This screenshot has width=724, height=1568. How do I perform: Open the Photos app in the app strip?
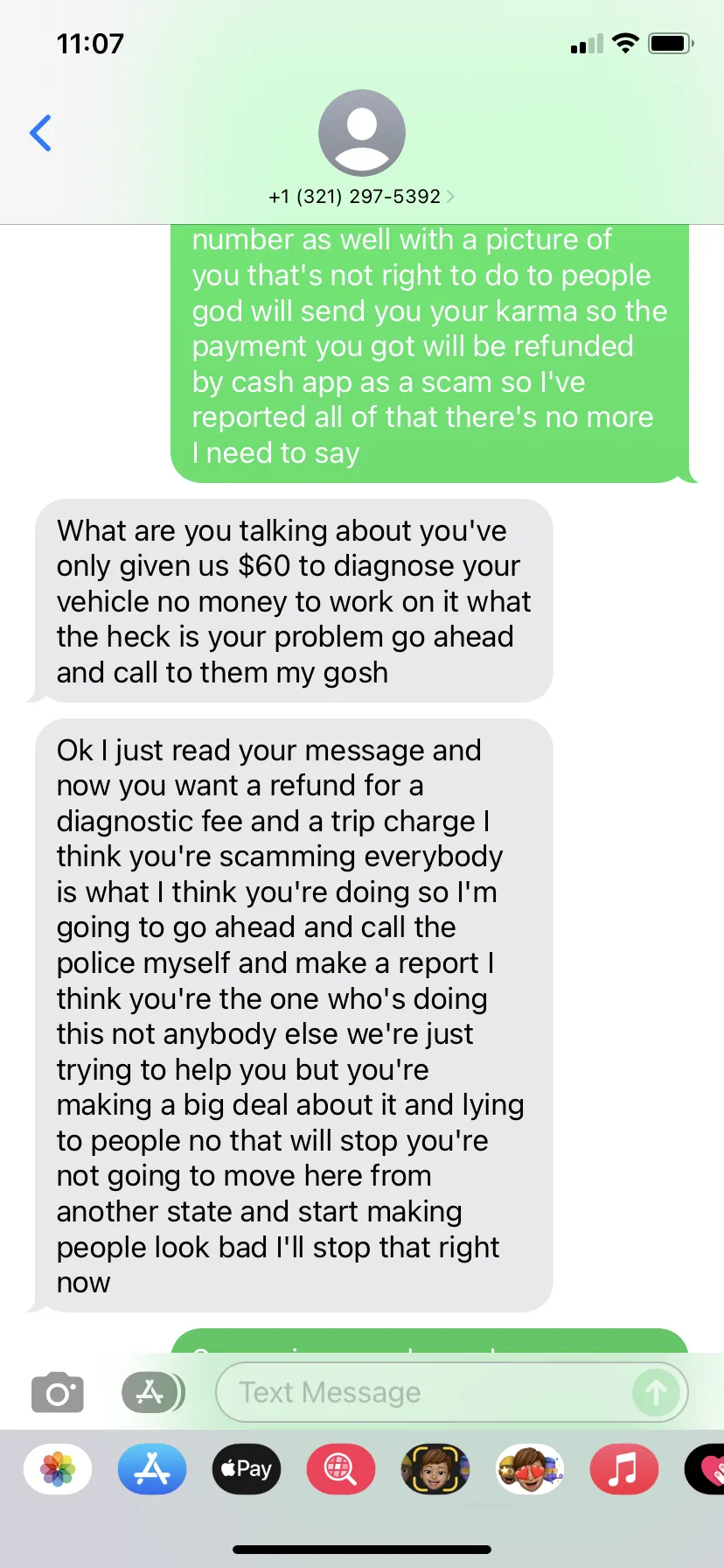tap(58, 1469)
